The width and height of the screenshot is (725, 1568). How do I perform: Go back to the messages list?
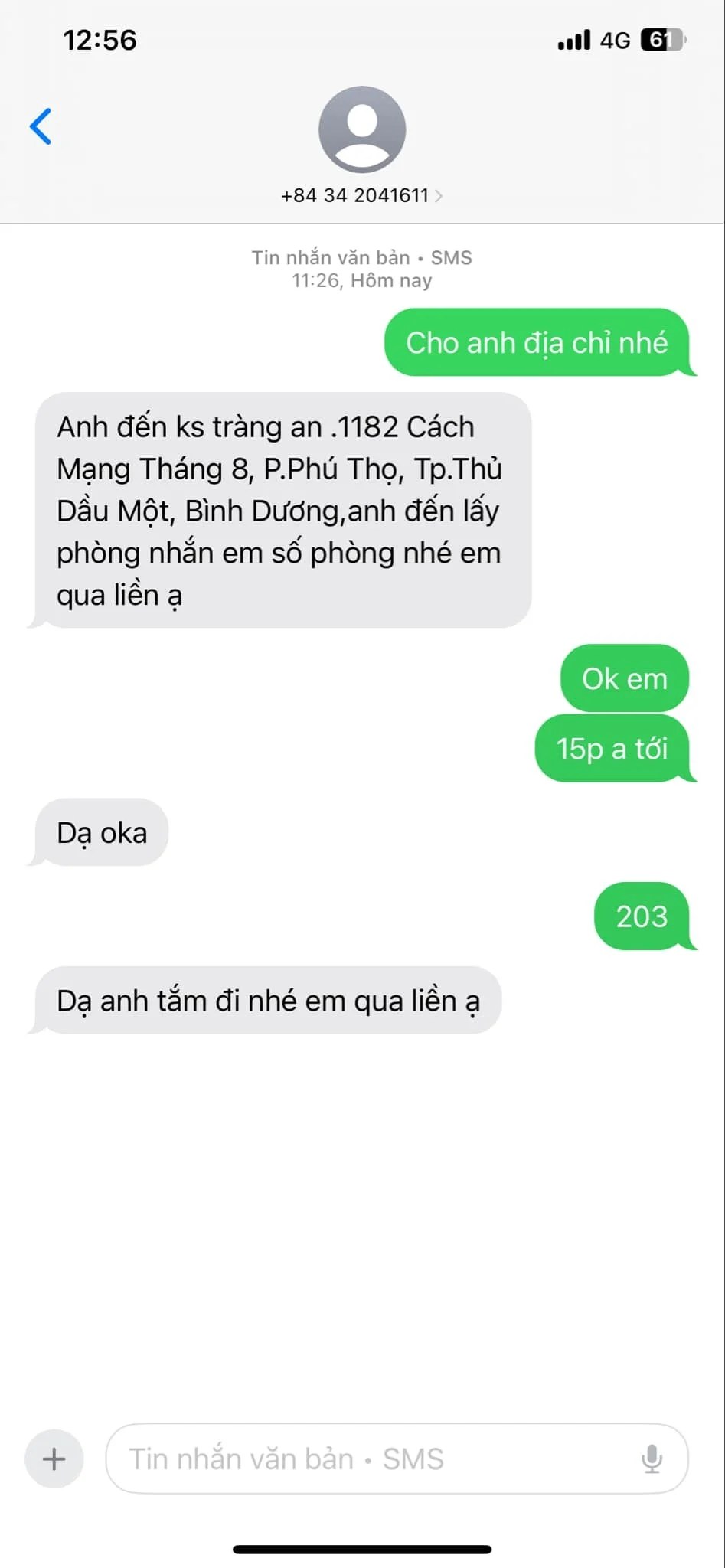(41, 126)
